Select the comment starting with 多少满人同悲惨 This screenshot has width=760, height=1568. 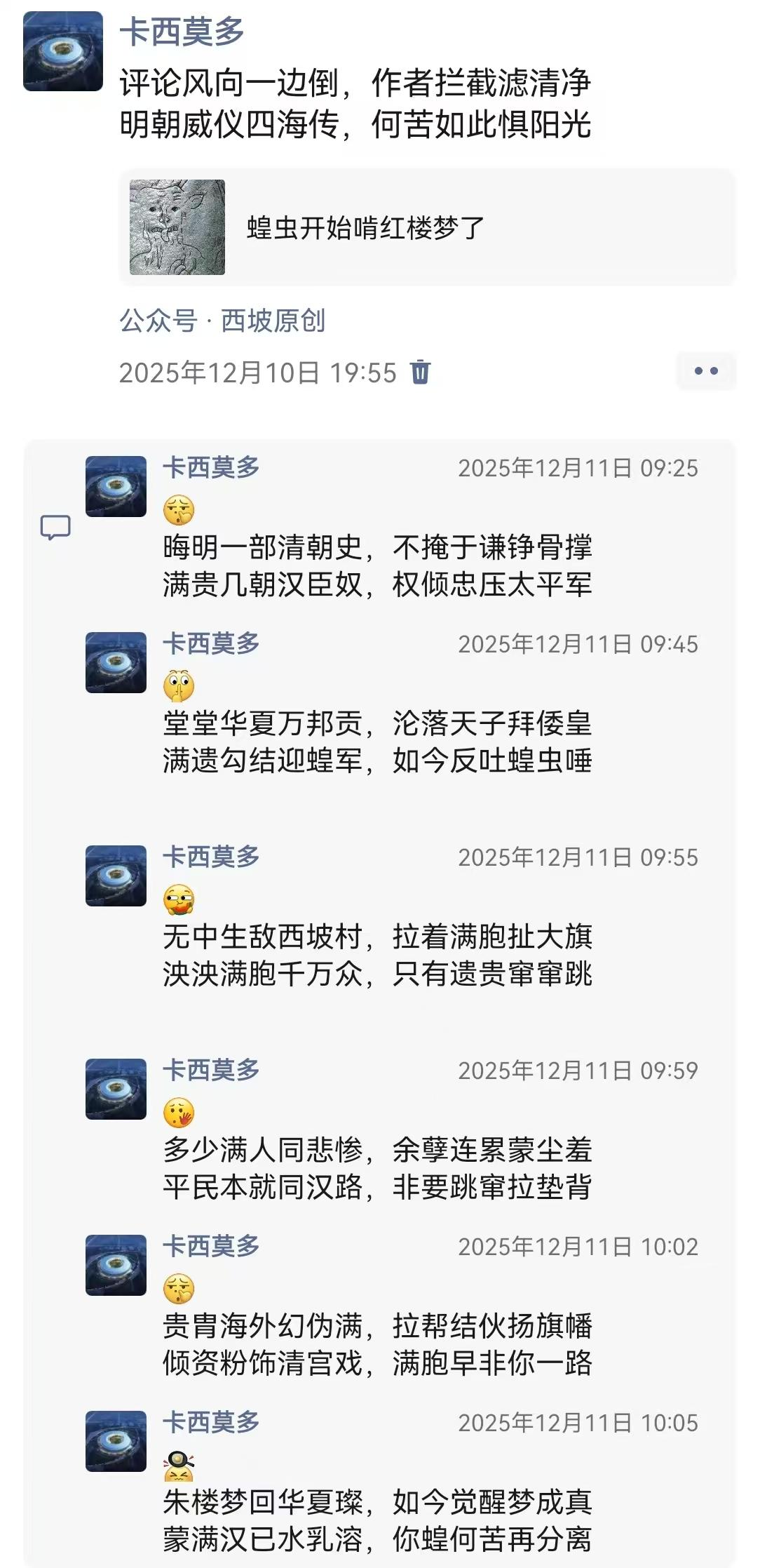(377, 1169)
